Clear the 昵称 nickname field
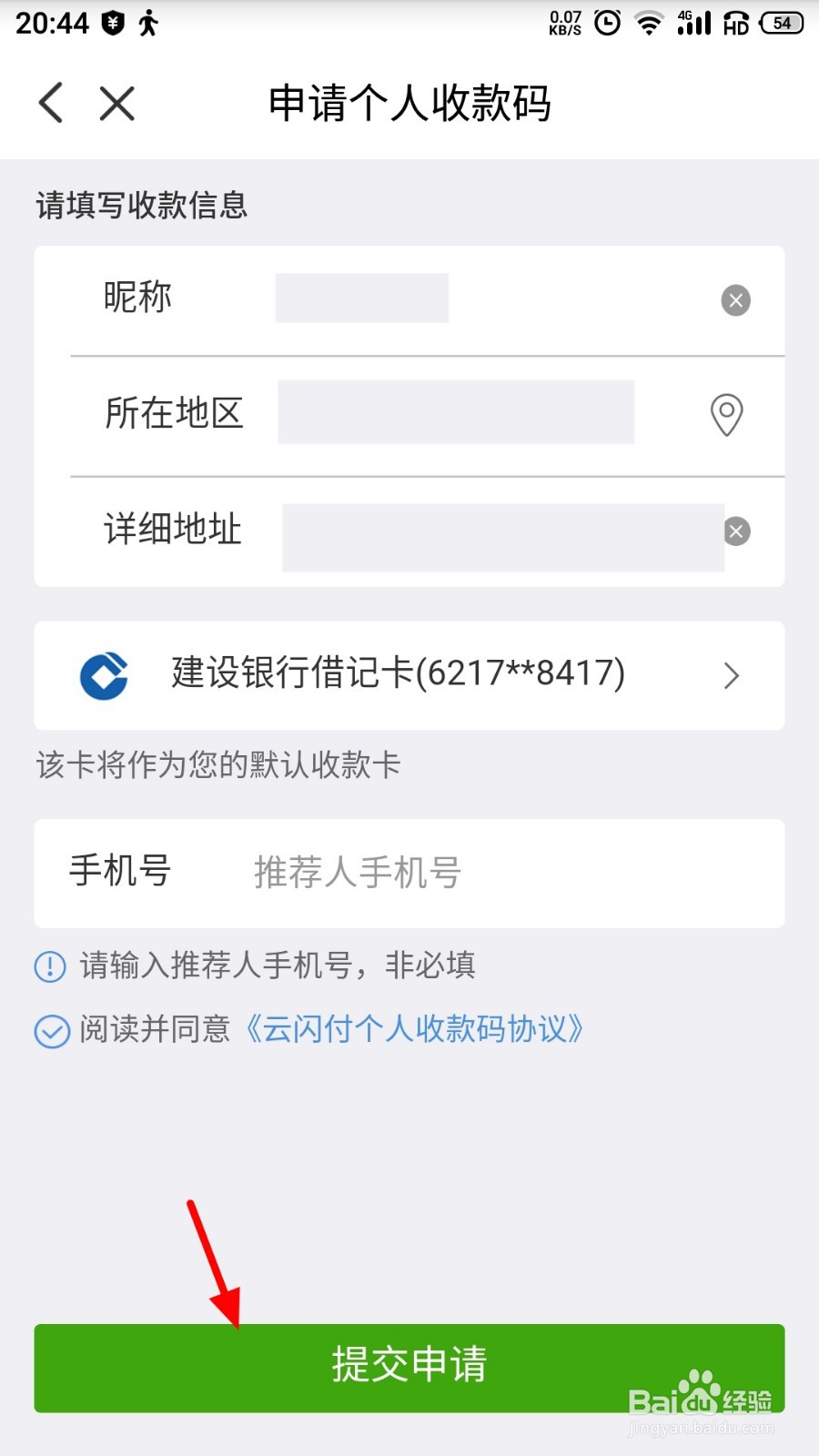 [x=735, y=300]
